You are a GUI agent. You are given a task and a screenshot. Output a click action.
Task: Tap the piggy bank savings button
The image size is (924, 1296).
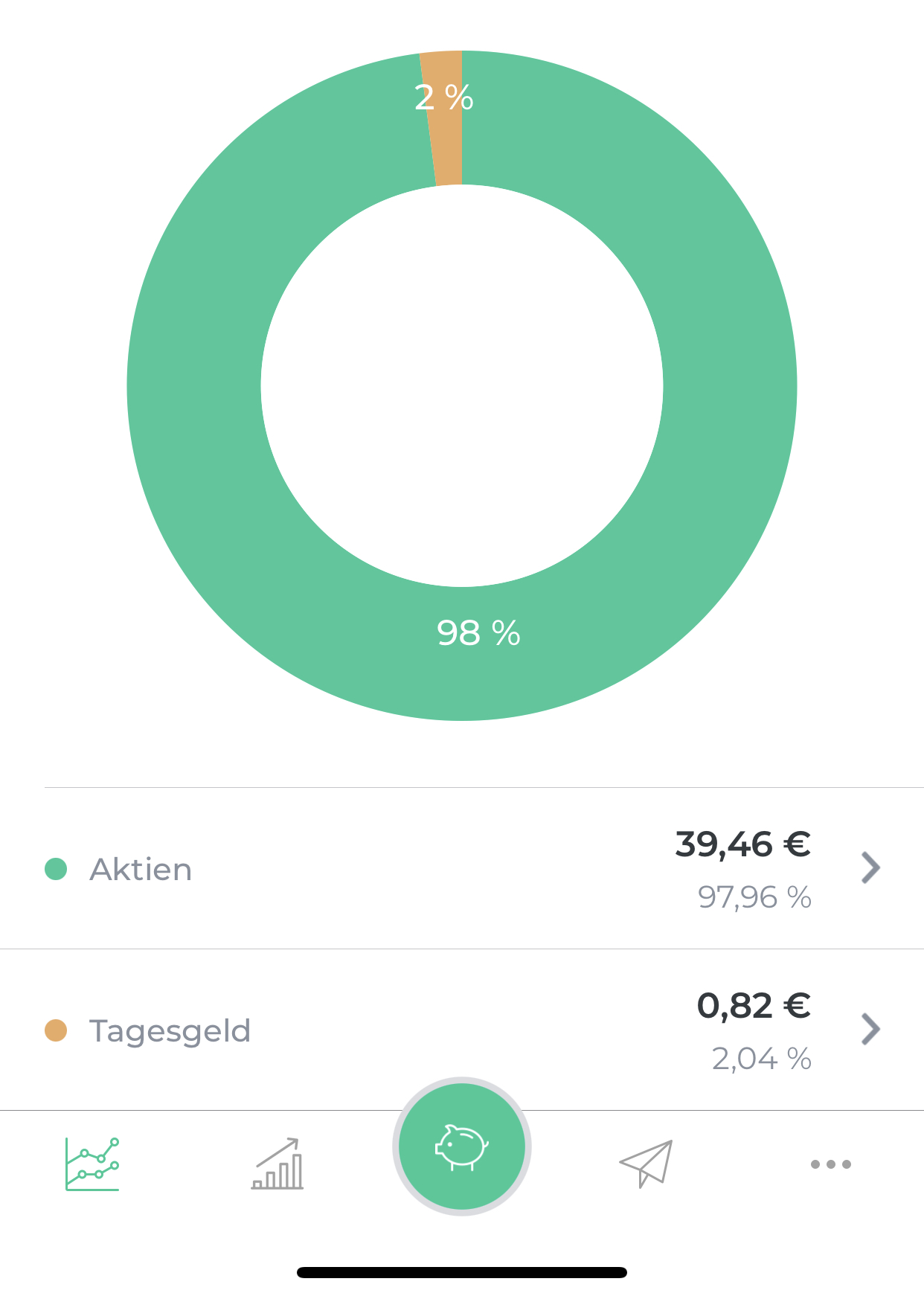click(x=462, y=1146)
